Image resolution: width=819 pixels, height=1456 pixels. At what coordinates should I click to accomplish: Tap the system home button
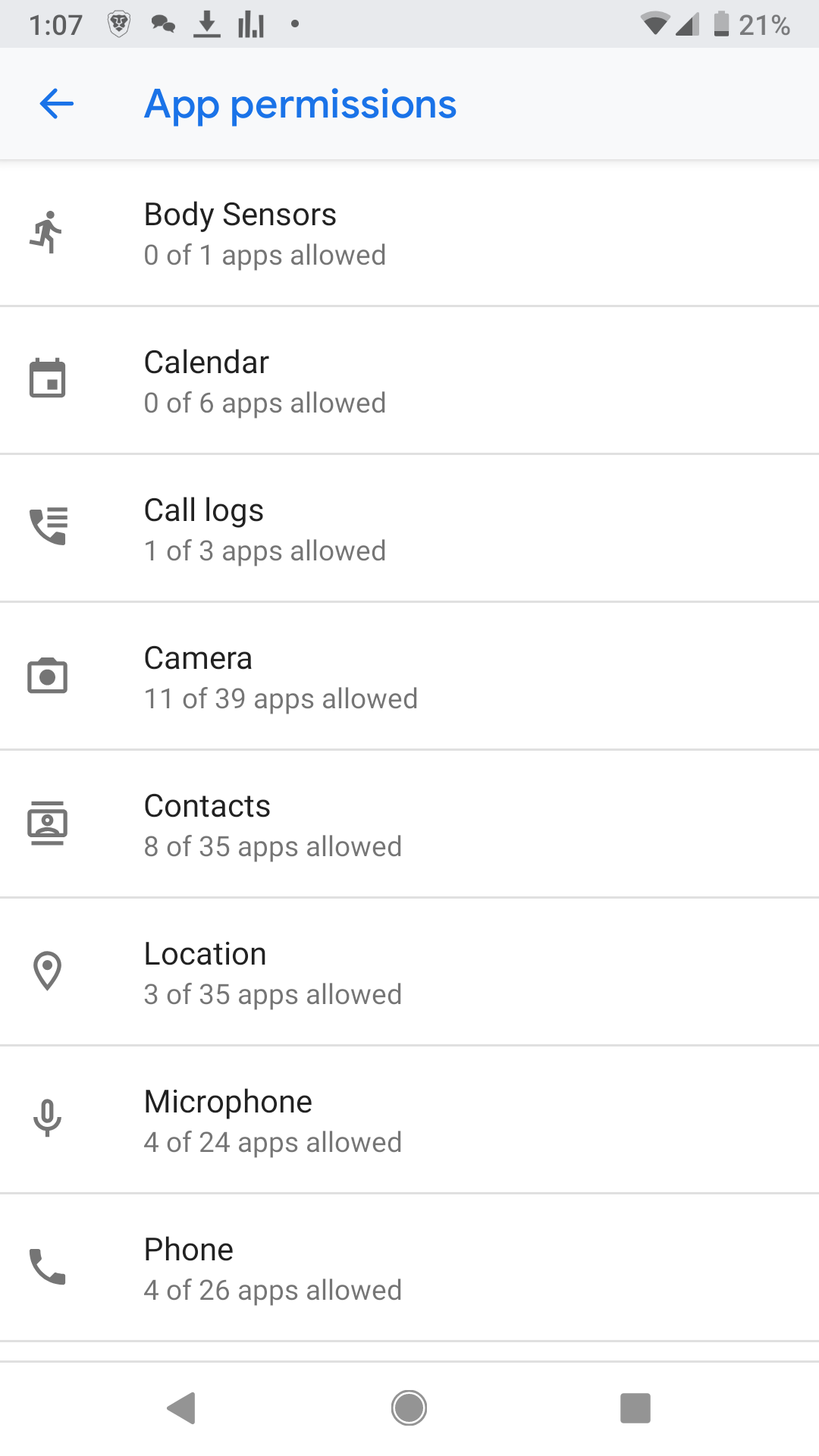[409, 1408]
